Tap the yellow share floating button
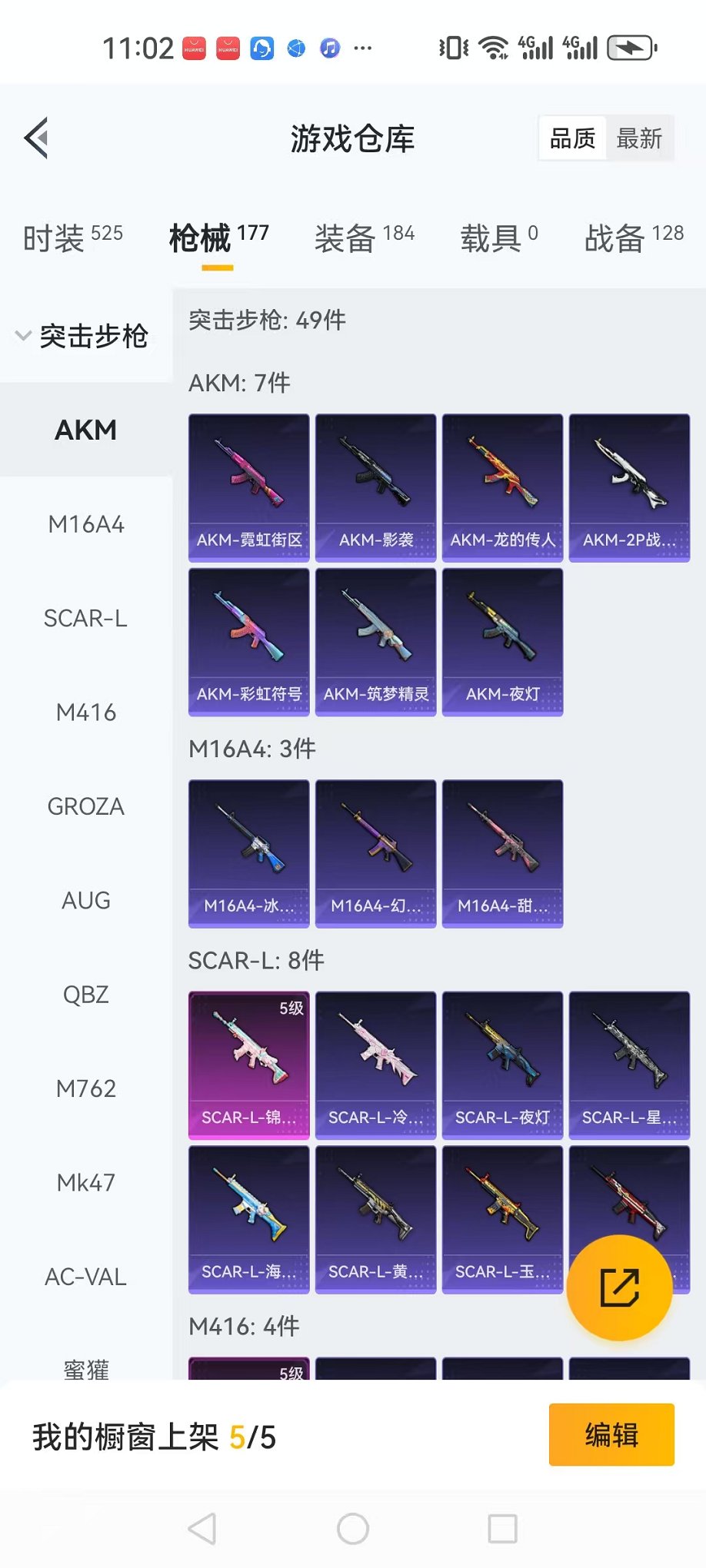The height and width of the screenshot is (1568, 706). (x=619, y=1288)
